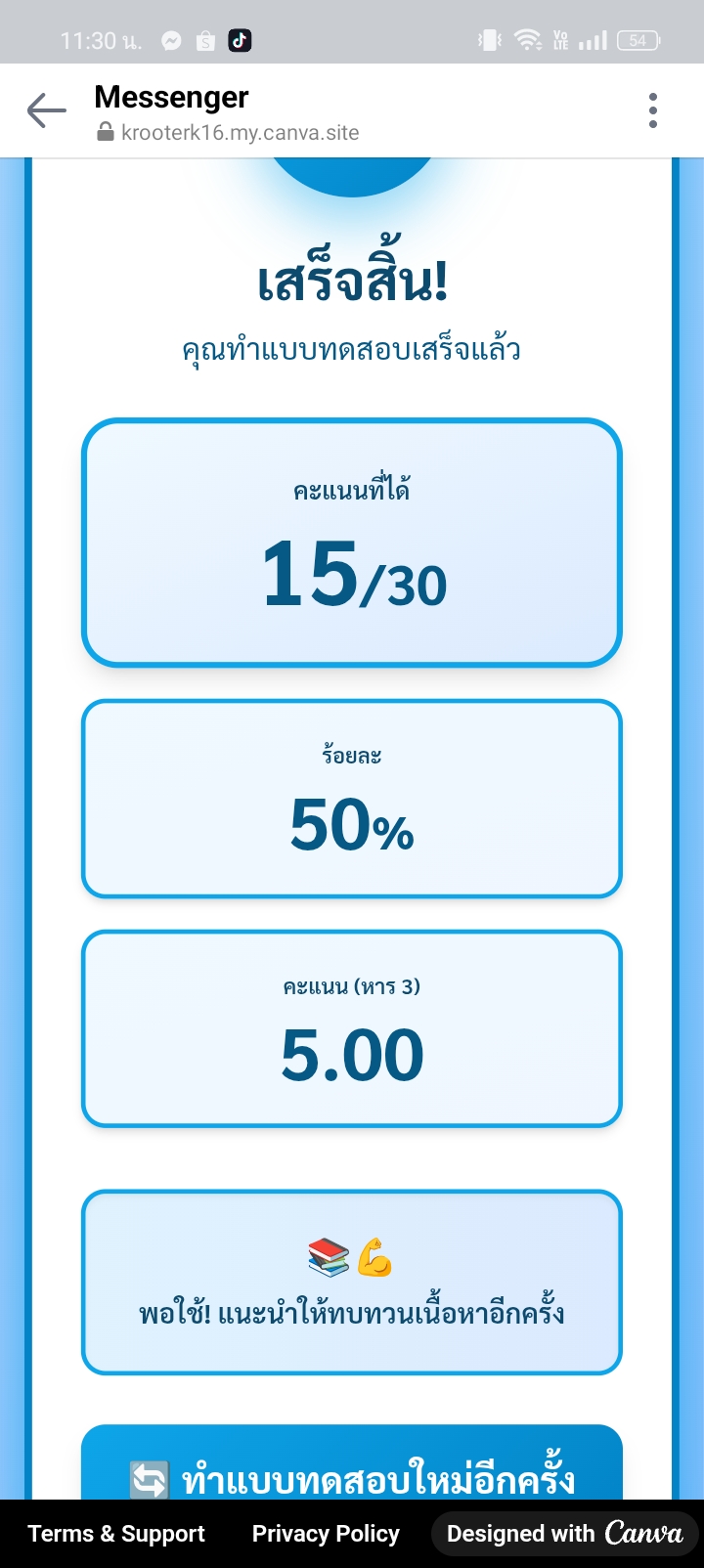Screen dimensions: 704x1568
Task: Go back using the arrow icon
Action: coord(46,111)
